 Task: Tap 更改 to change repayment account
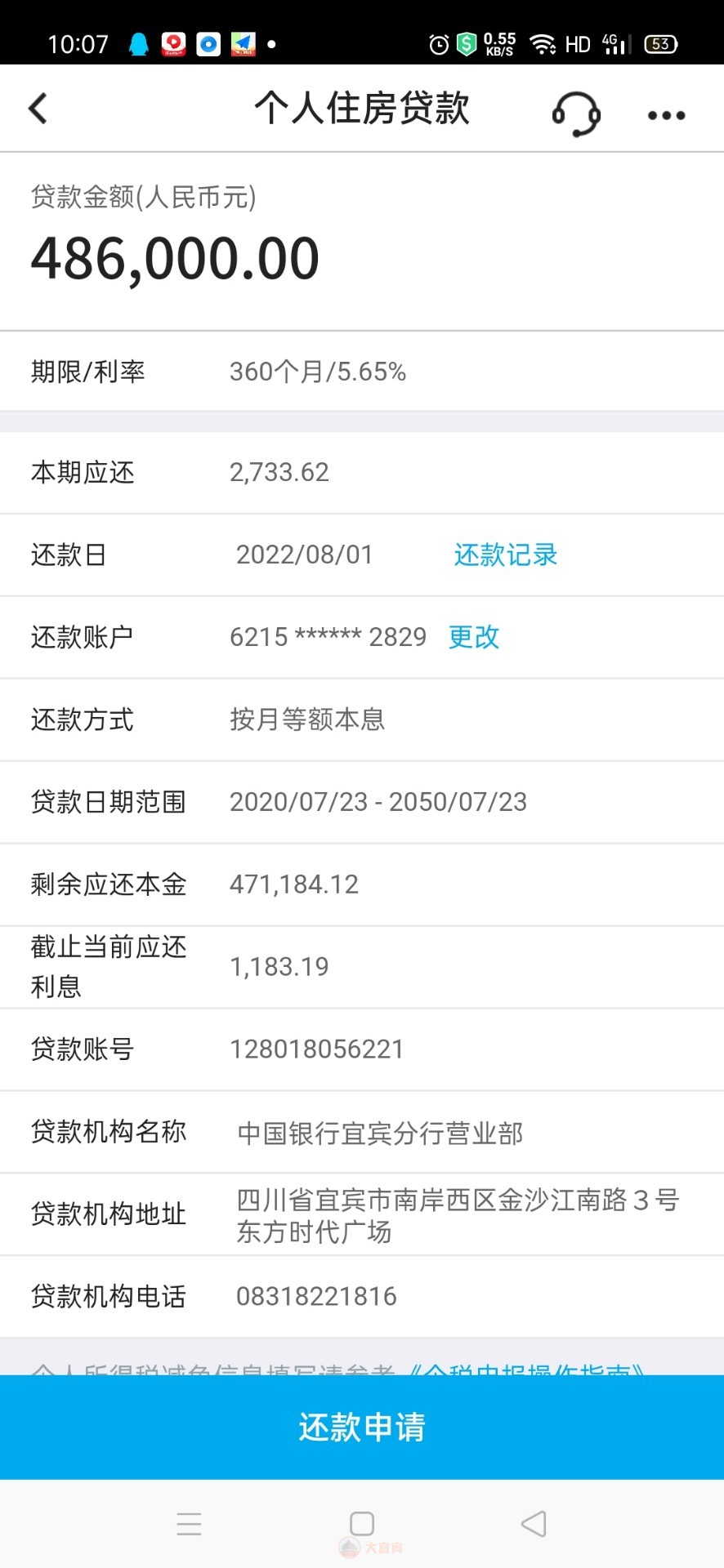pyautogui.click(x=474, y=637)
